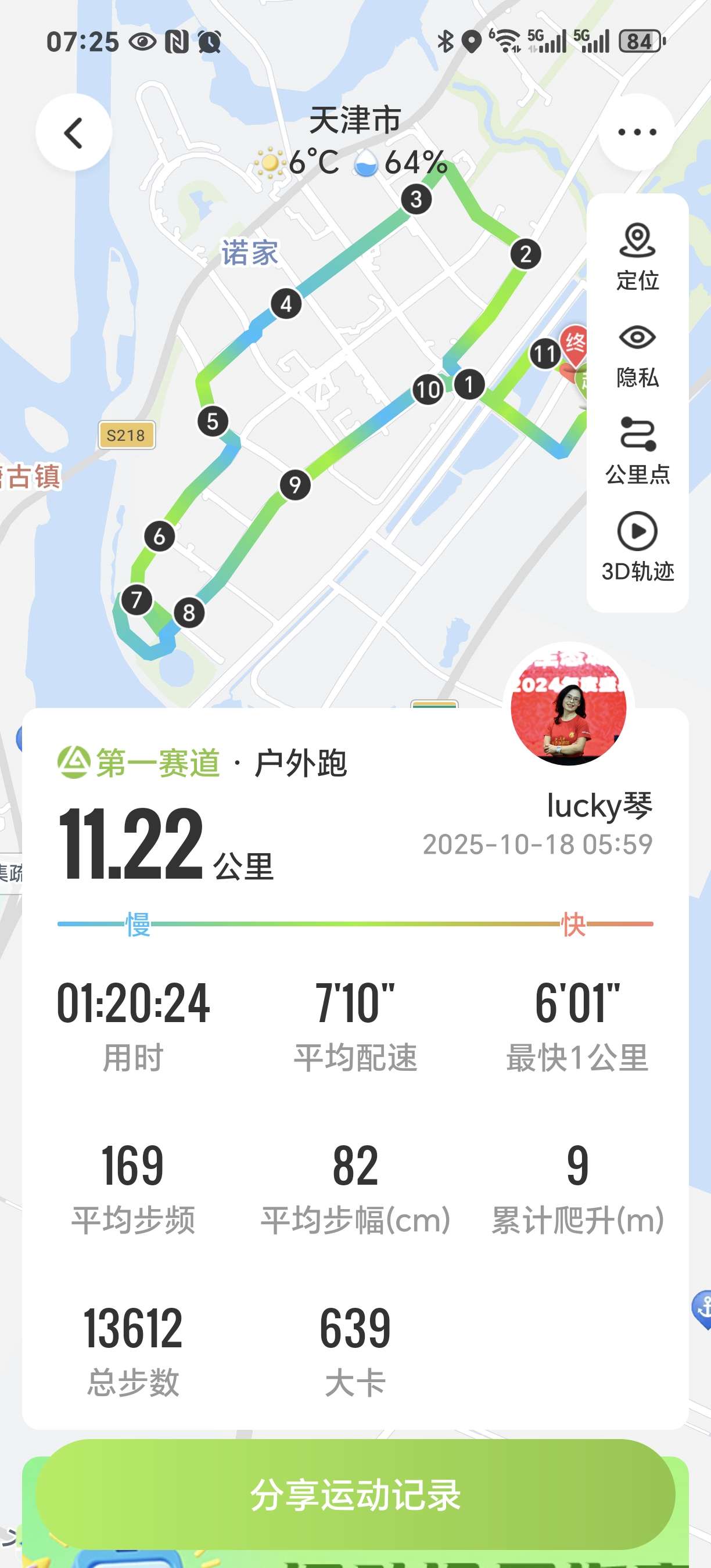The width and height of the screenshot is (711, 1568).
Task: Tap the S218 road label on map
Action: click(x=126, y=435)
